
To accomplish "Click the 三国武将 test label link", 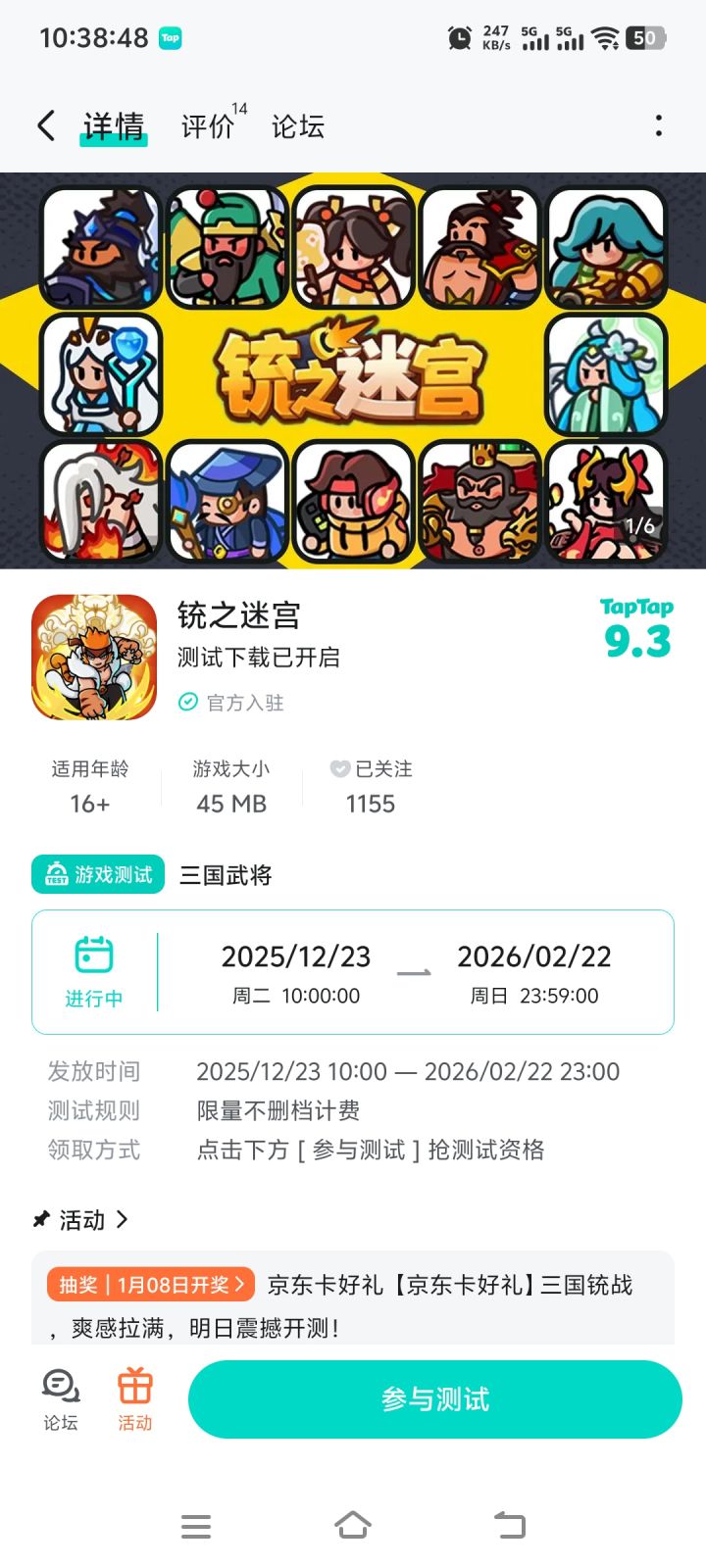I will [x=226, y=874].
